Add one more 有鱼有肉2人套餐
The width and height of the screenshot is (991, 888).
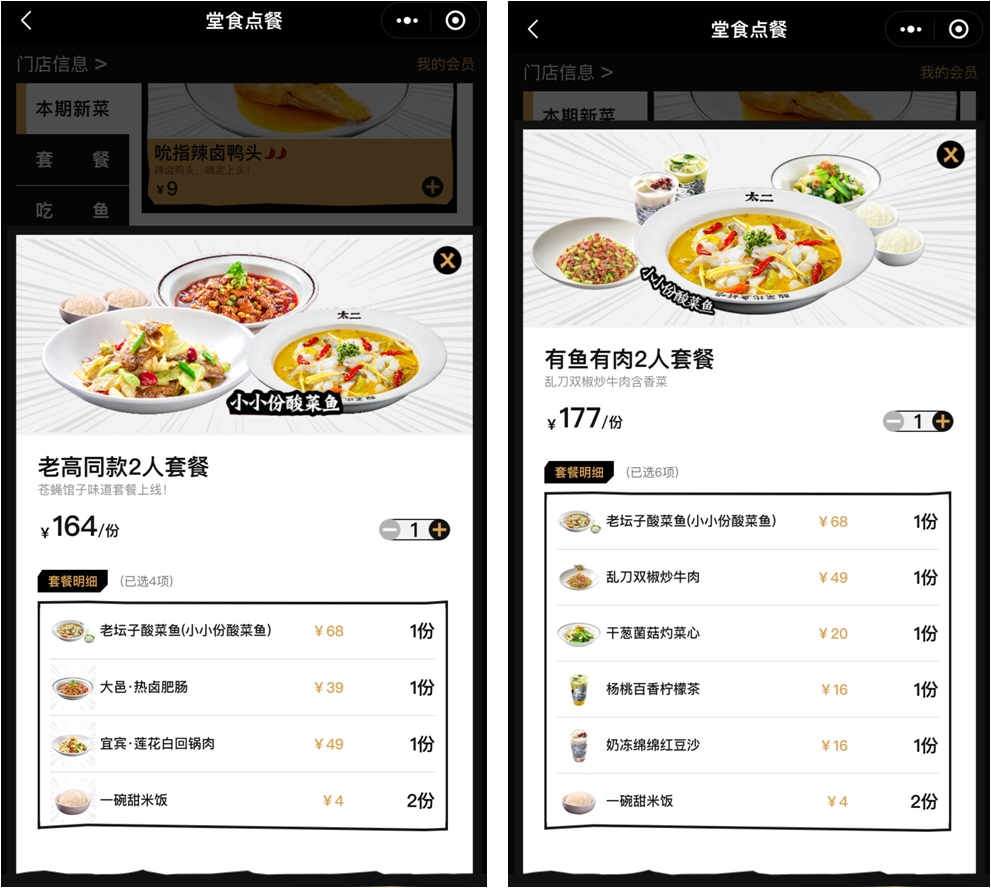click(942, 421)
